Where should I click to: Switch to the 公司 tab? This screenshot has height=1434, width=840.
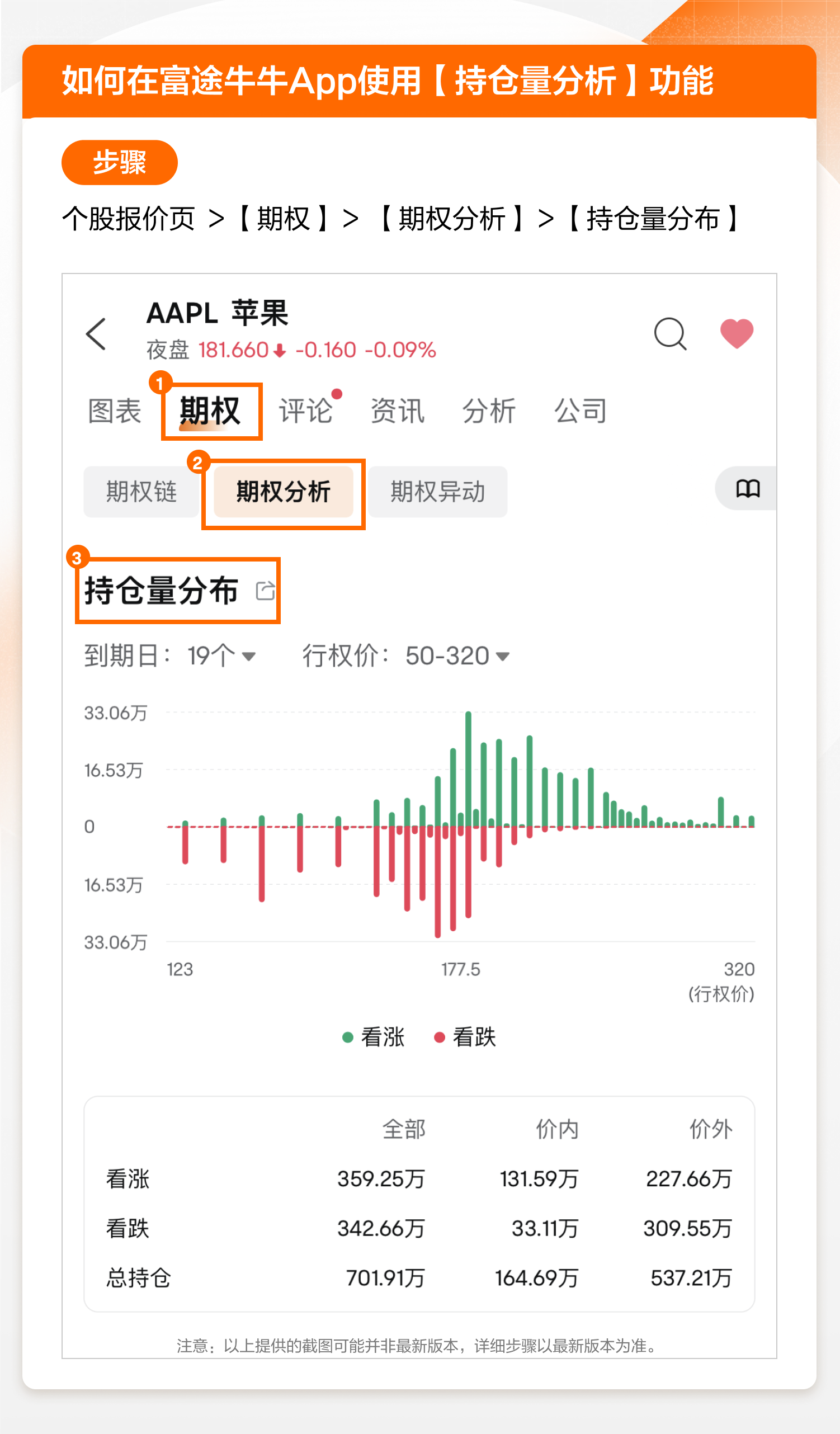[581, 411]
